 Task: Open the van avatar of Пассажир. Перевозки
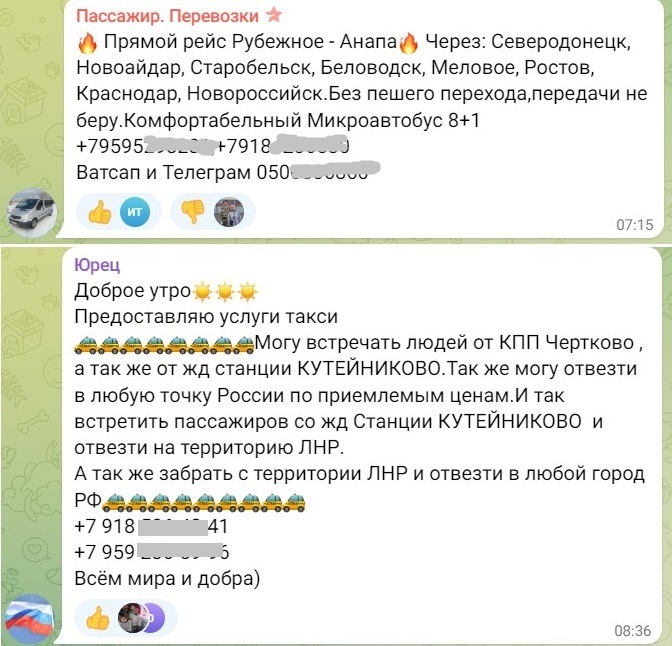pyautogui.click(x=33, y=211)
